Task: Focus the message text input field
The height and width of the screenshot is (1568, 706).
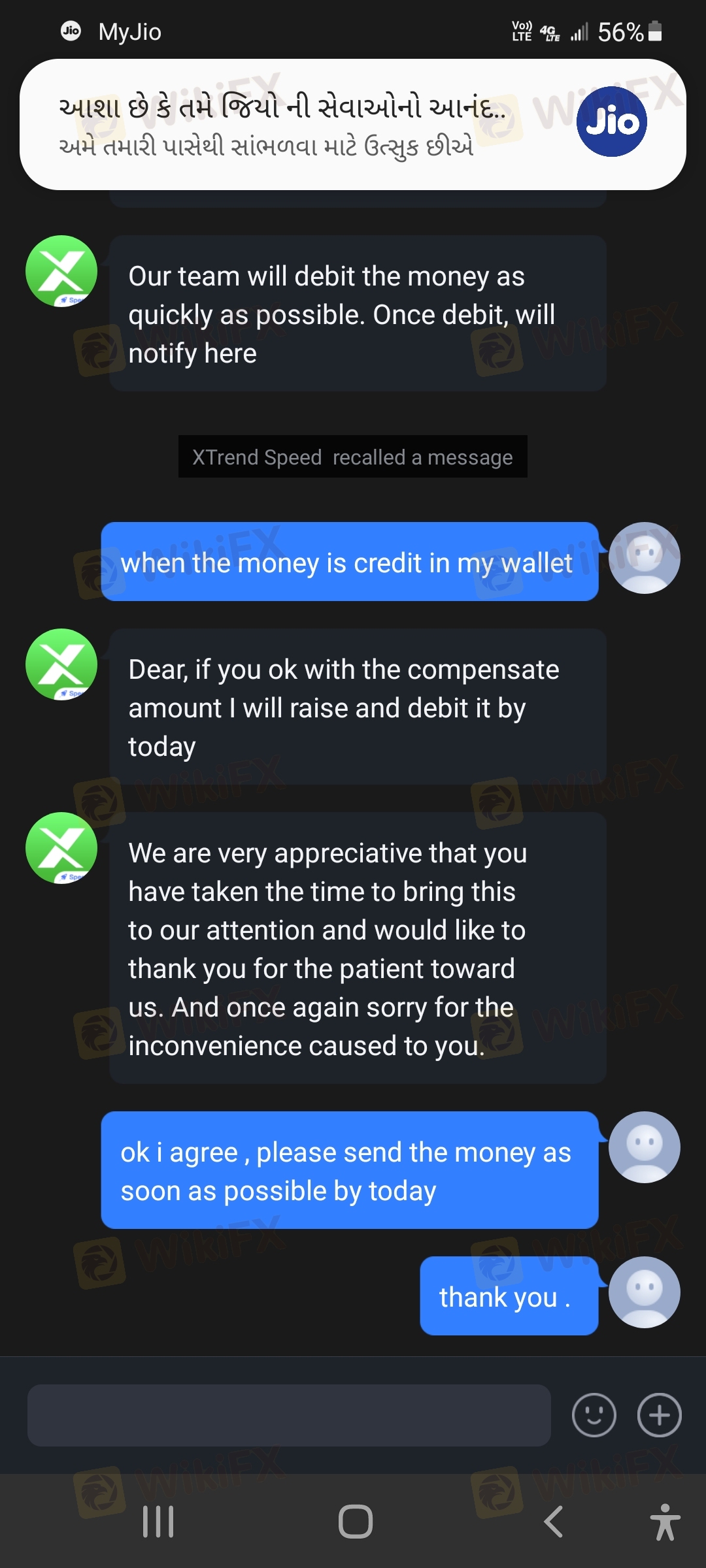Action: [289, 1415]
